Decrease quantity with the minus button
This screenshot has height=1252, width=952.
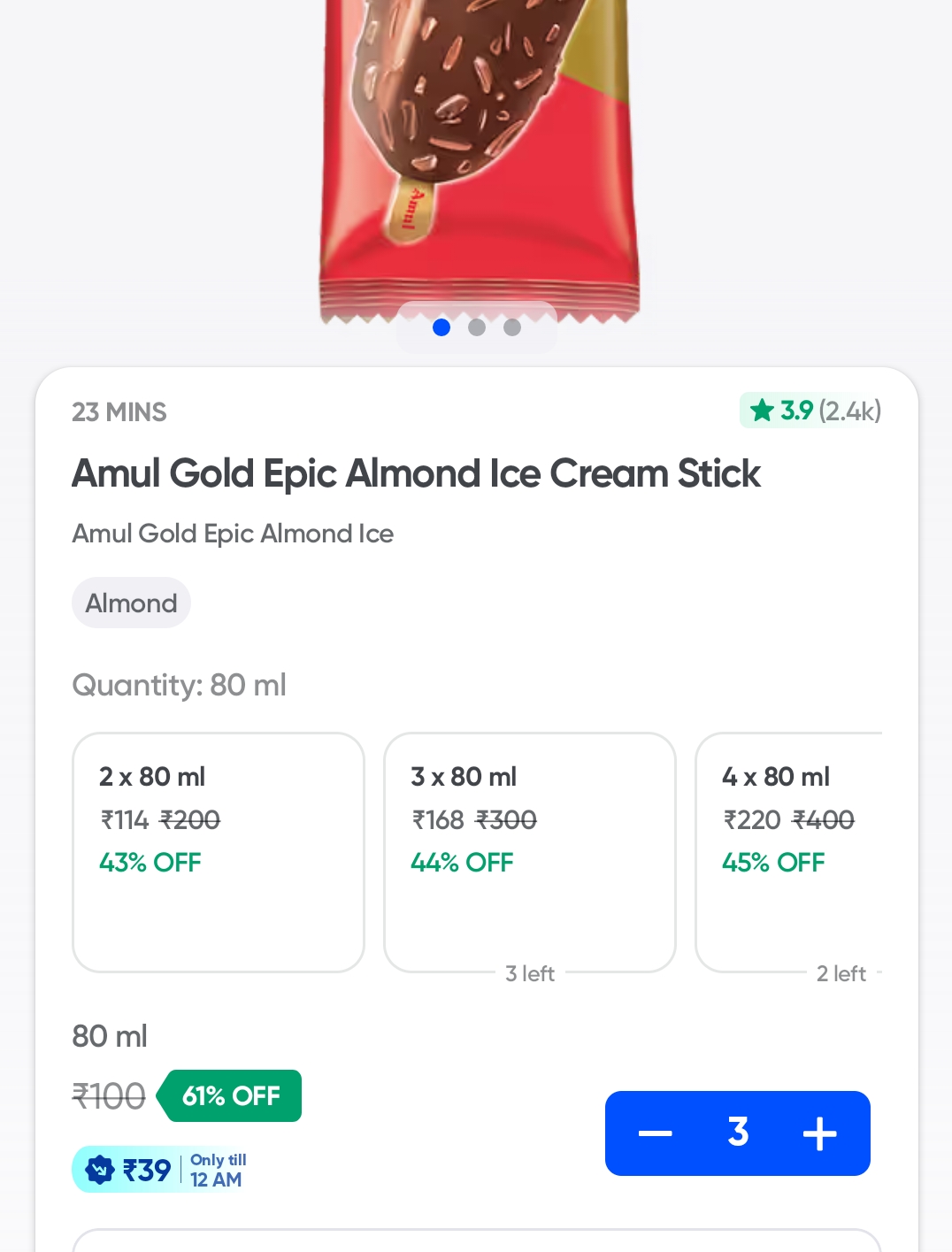pyautogui.click(x=656, y=1133)
